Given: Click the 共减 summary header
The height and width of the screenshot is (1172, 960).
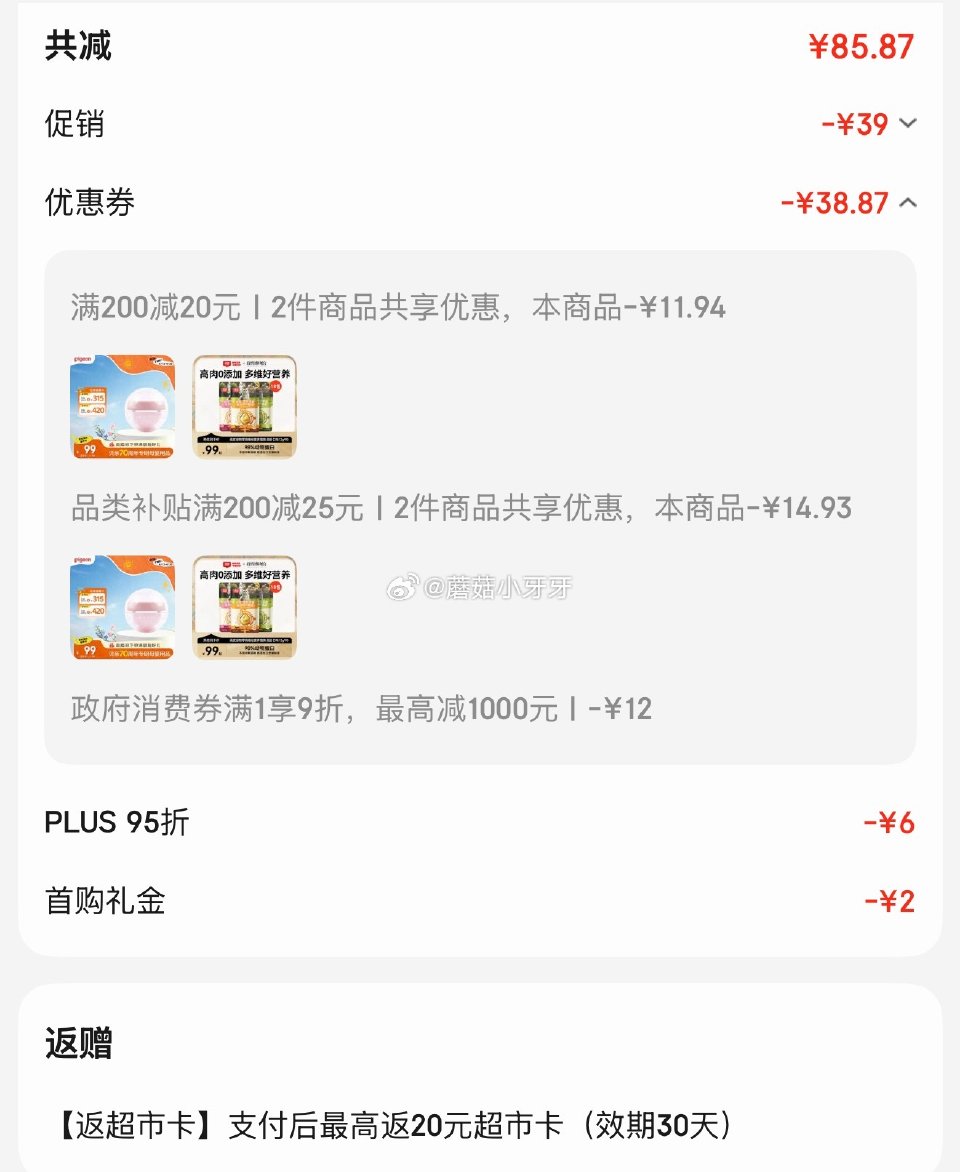Looking at the screenshot, I should coord(76,45).
